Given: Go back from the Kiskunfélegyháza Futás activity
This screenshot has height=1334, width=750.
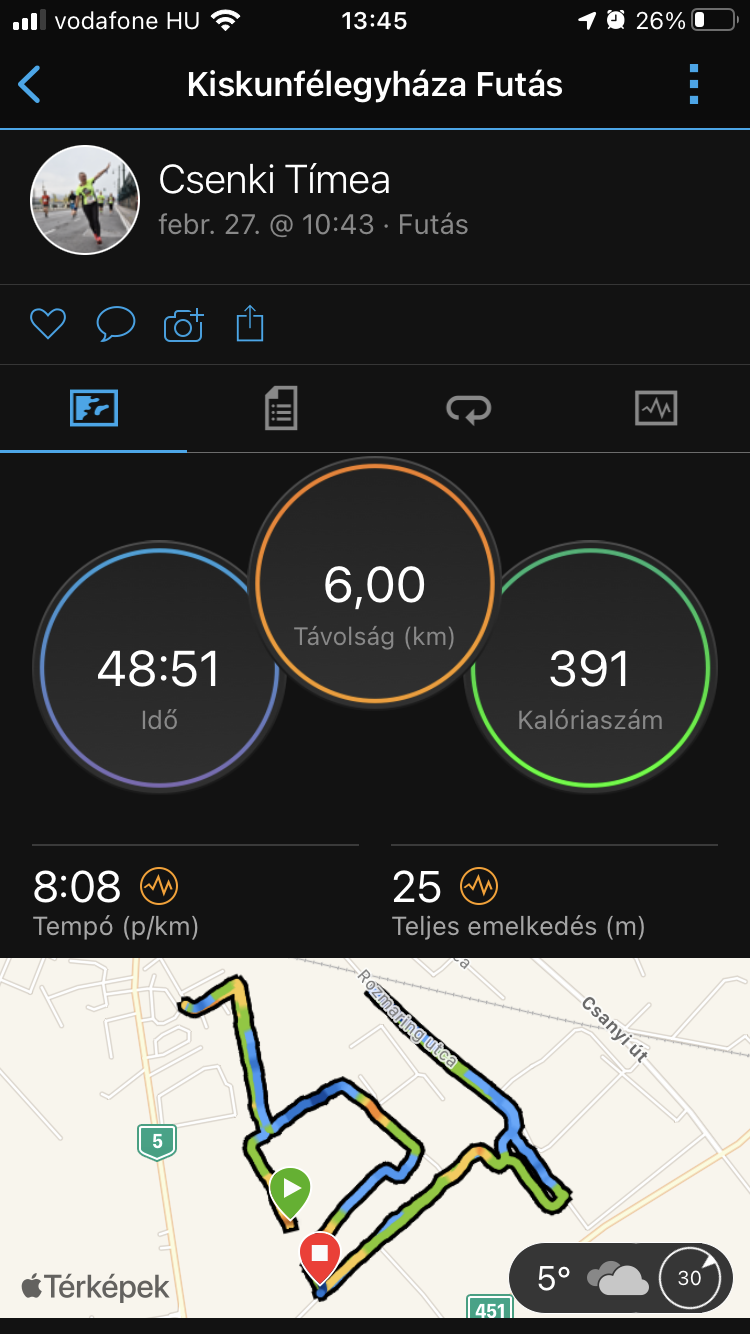Looking at the screenshot, I should point(31,85).
